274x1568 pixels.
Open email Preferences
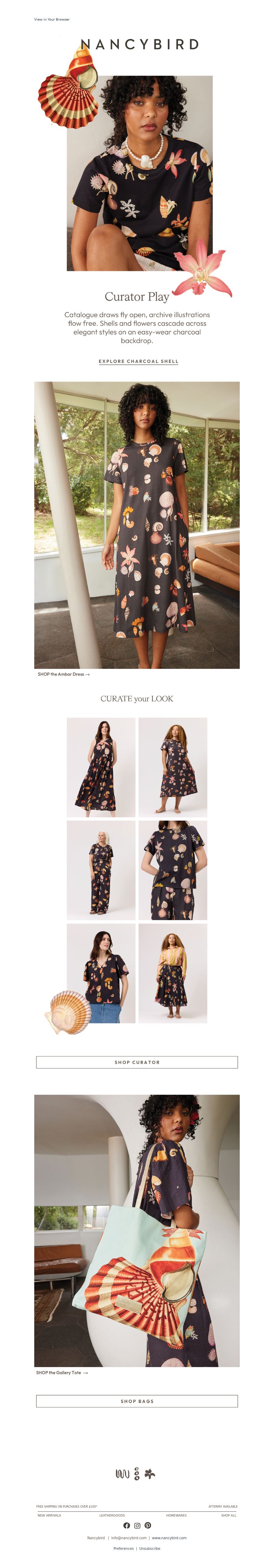[123, 1548]
